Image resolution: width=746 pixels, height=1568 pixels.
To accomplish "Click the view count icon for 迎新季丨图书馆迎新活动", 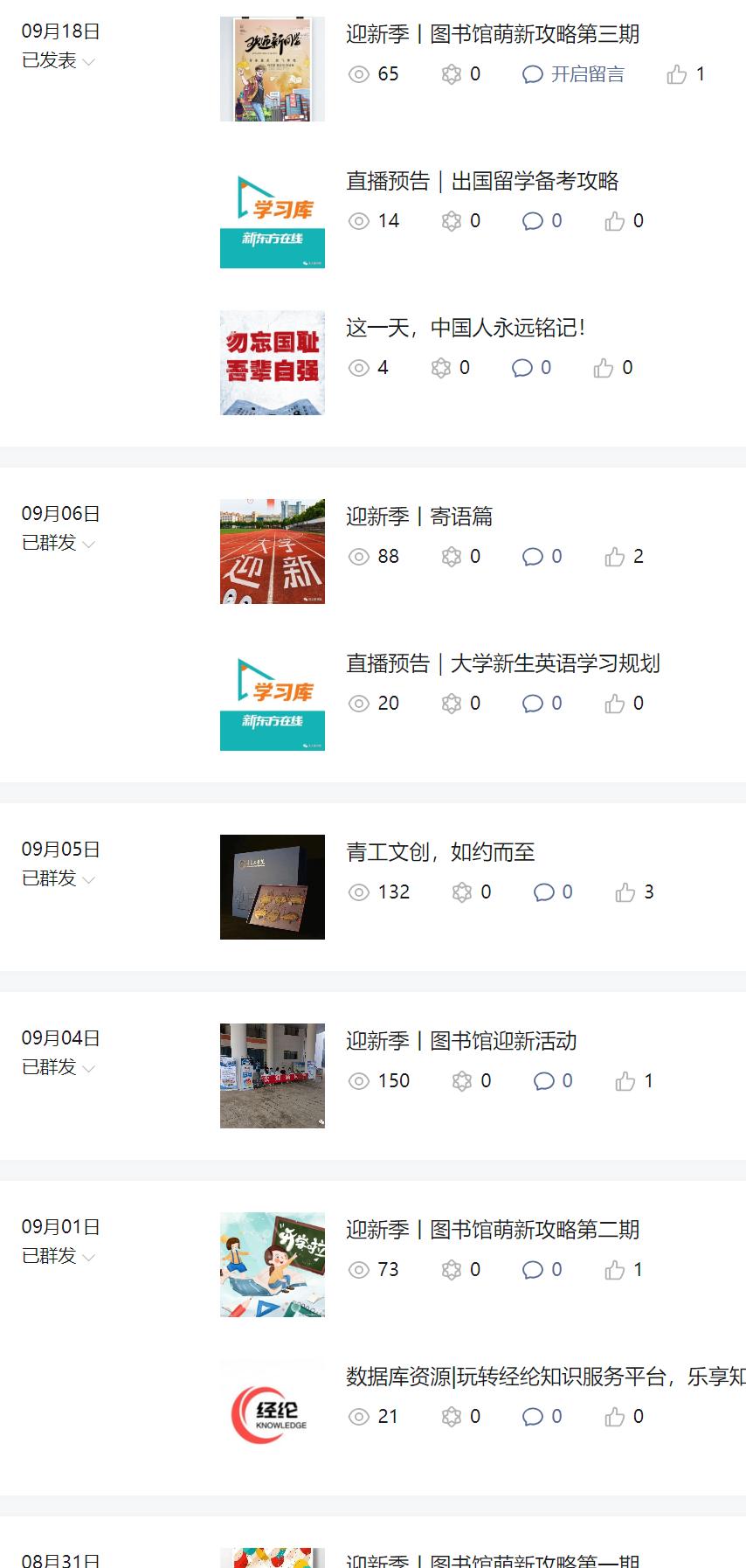I will [x=359, y=1081].
